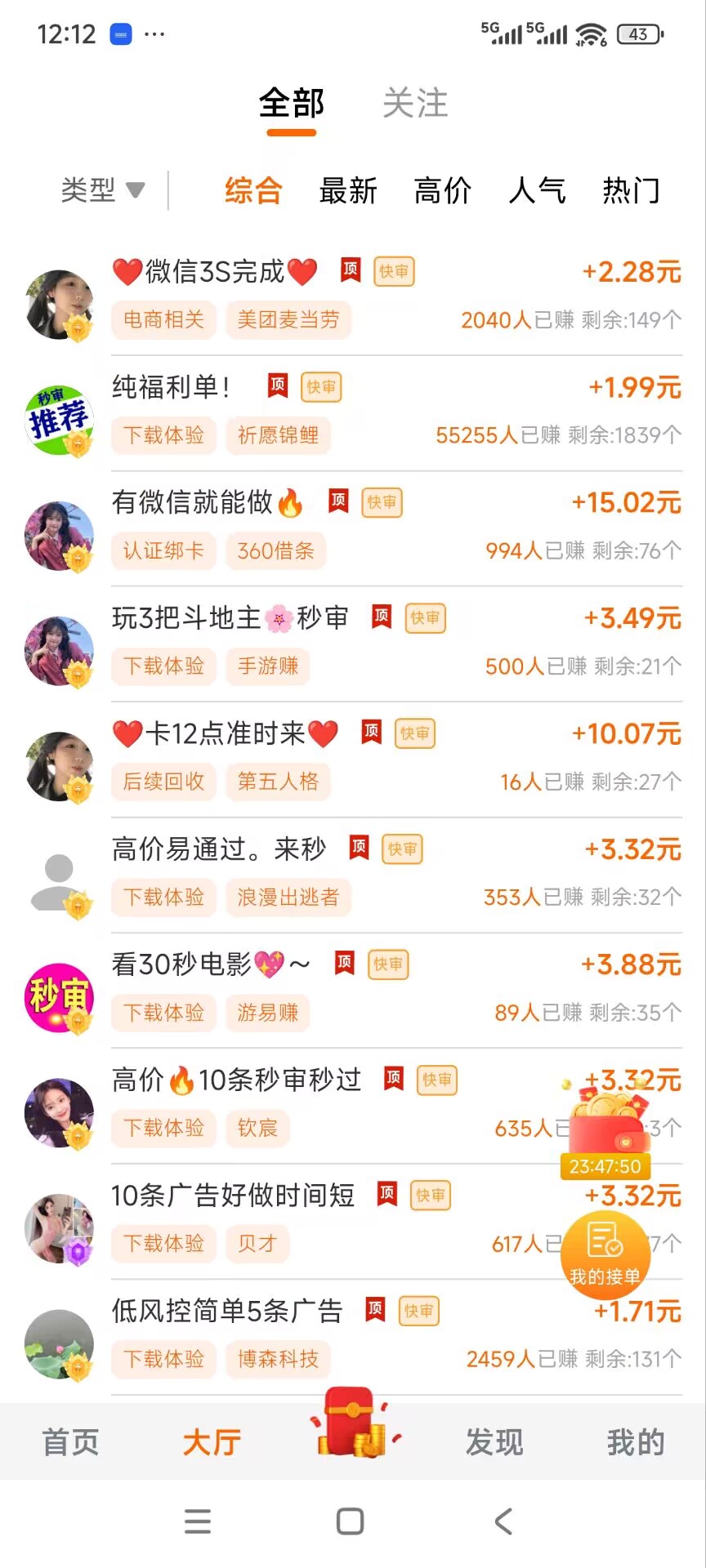Tap the 快审 badge on 微信3S完成 task
The width and height of the screenshot is (706, 1568).
click(x=393, y=270)
